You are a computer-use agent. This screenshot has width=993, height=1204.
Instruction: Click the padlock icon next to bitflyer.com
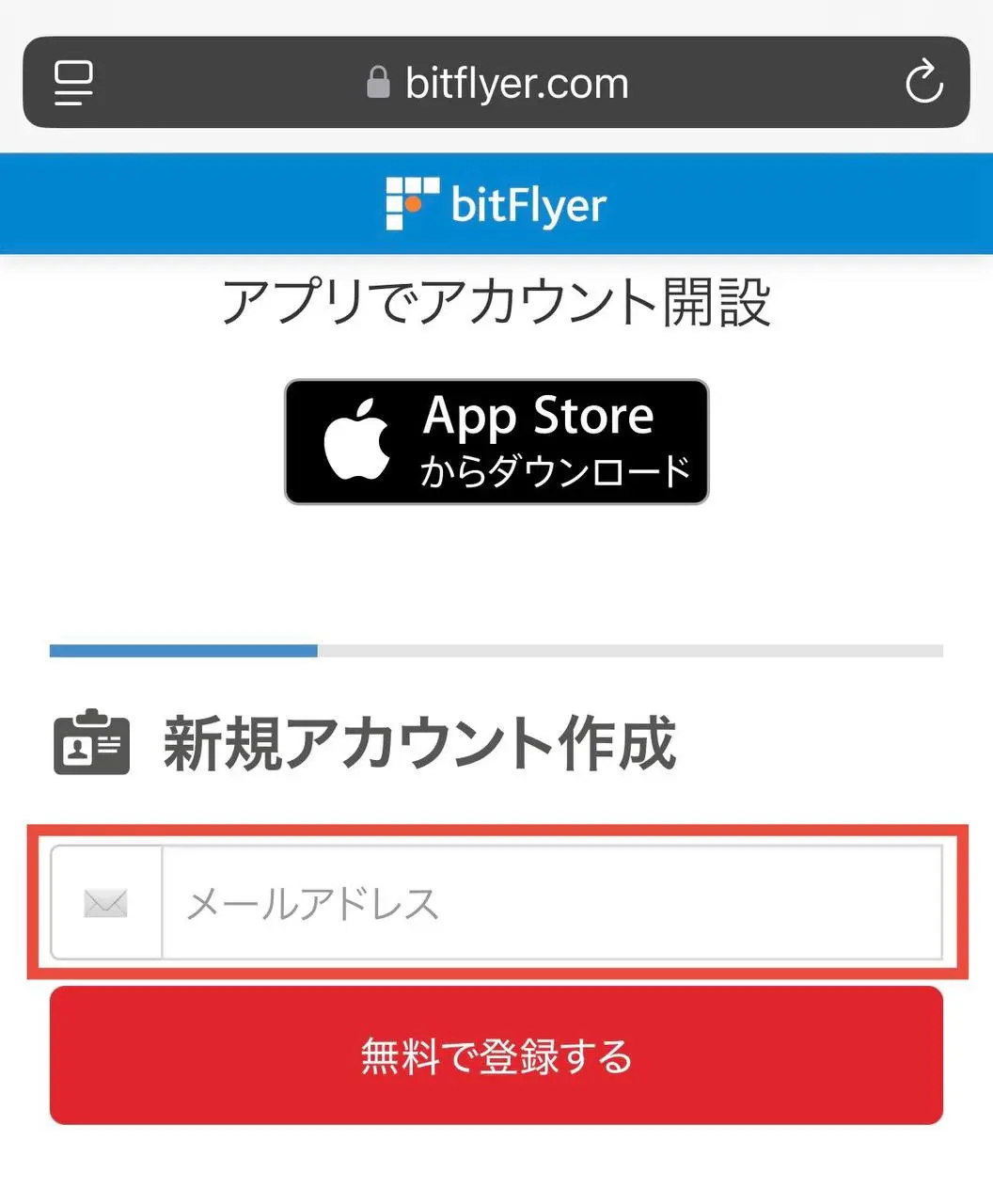click(x=378, y=82)
